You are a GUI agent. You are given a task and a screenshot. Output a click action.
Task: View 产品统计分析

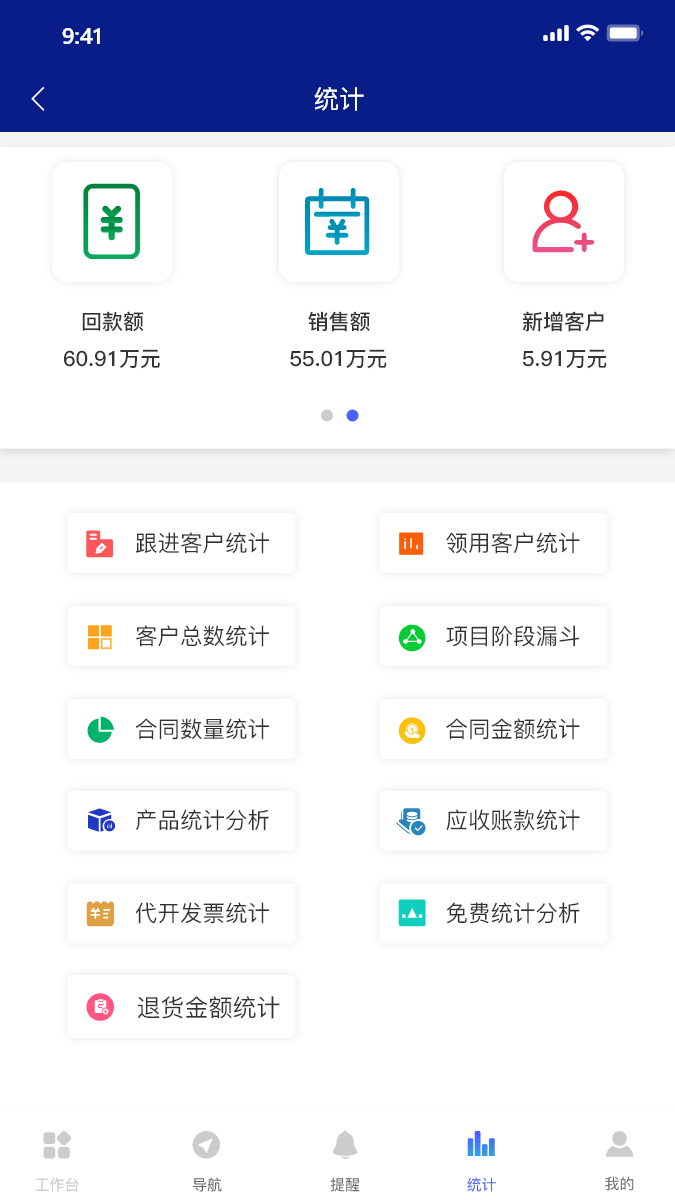pyautogui.click(x=181, y=821)
